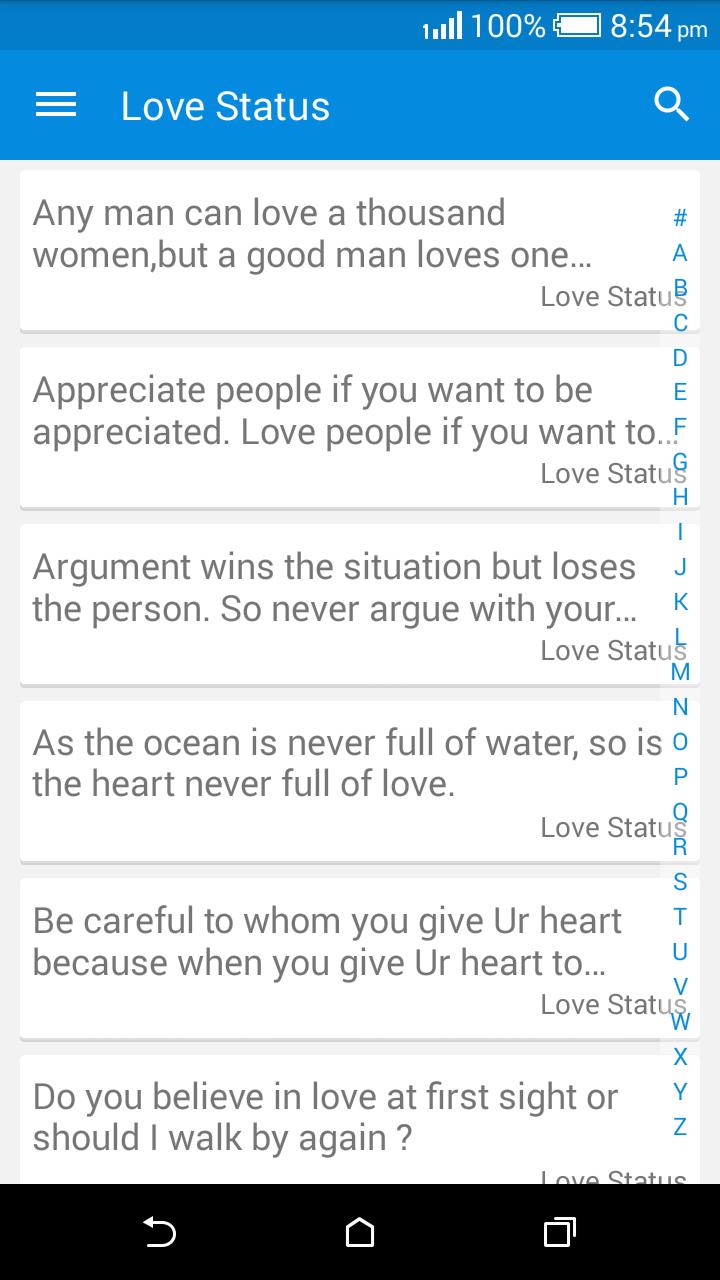Jump to letter Z in the index
720x1280 pixels.
(x=680, y=1127)
